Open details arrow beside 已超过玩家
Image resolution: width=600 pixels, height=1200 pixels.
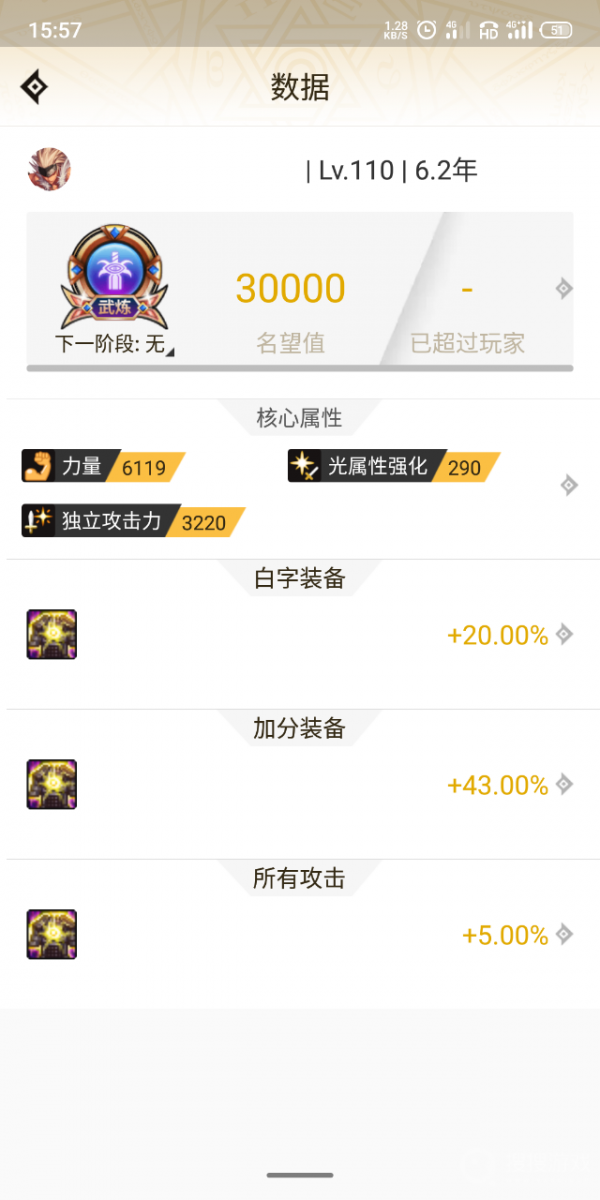[x=564, y=289]
